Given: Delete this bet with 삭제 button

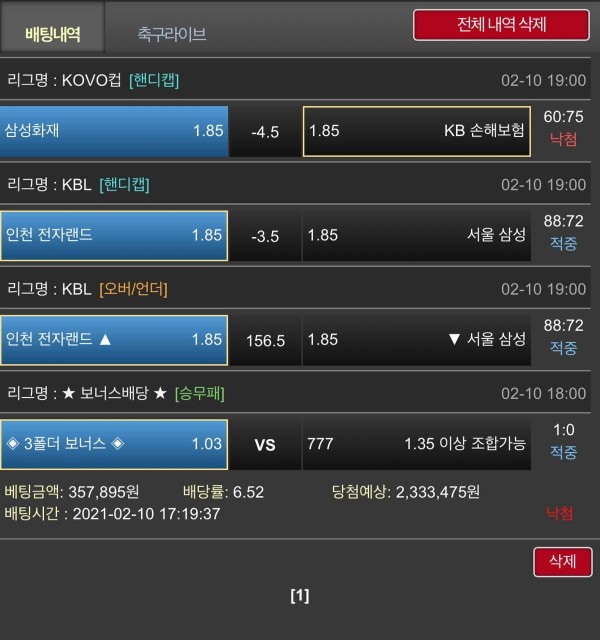Looking at the screenshot, I should [x=562, y=561].
